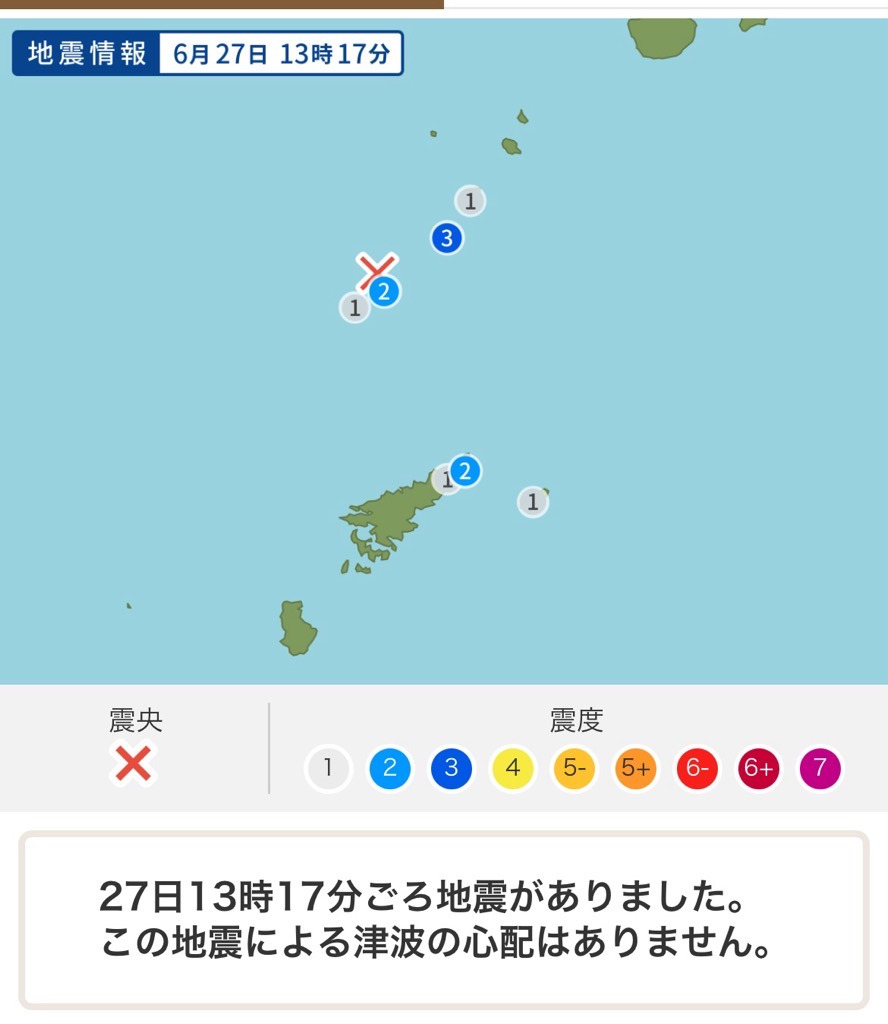Click the 5+ circle in the intensity legend

coord(635,768)
